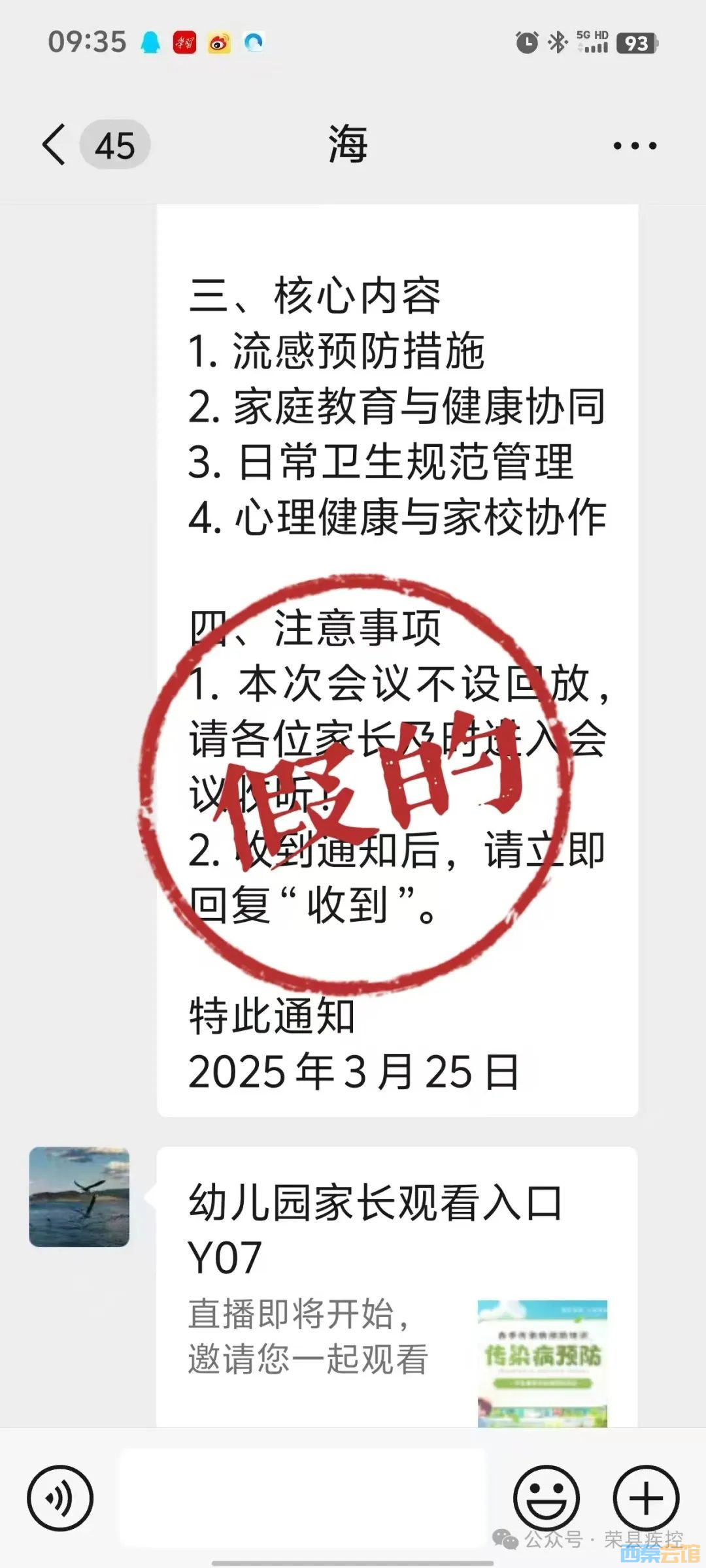The height and width of the screenshot is (1568, 706).
Task: Focus the message text field
Action: [302, 1498]
